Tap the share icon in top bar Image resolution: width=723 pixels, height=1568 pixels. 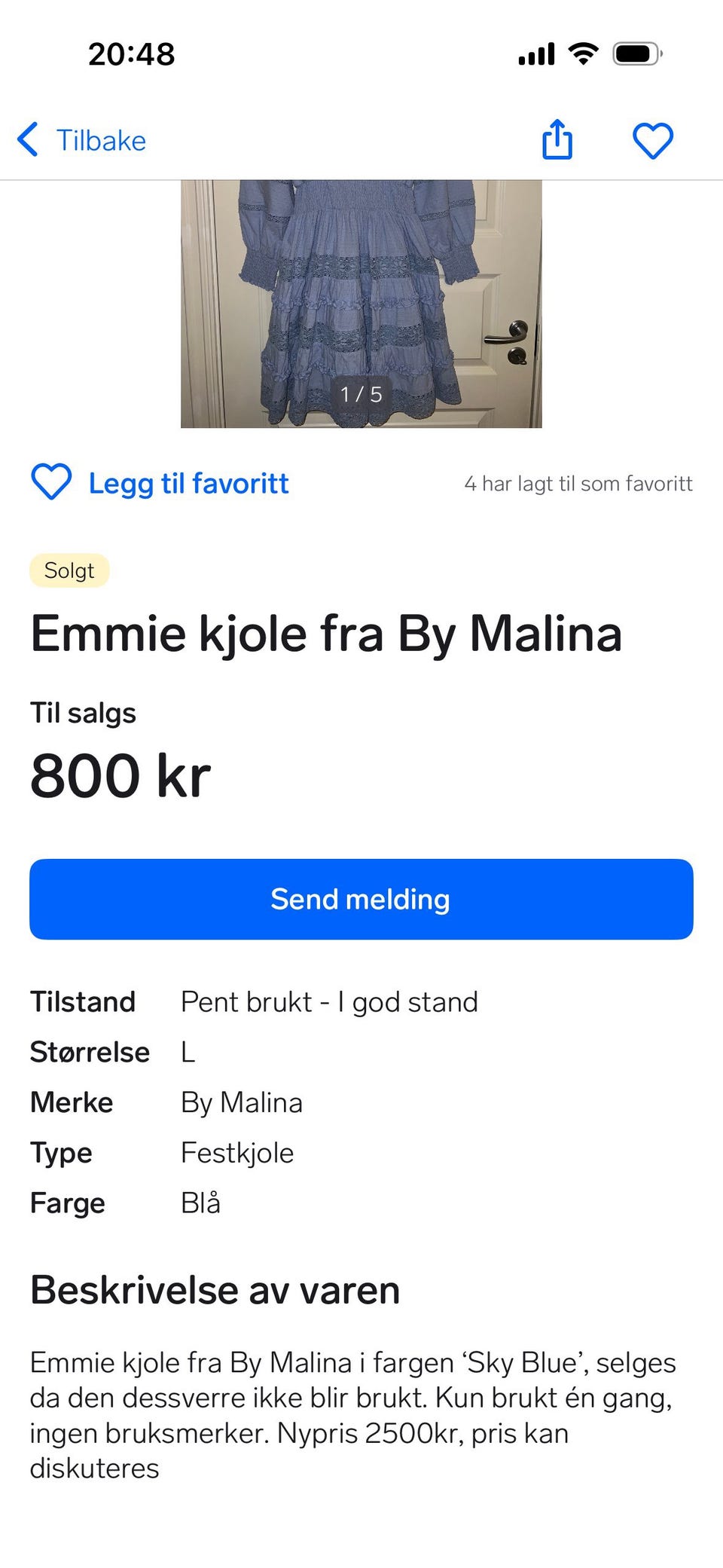pyautogui.click(x=557, y=139)
